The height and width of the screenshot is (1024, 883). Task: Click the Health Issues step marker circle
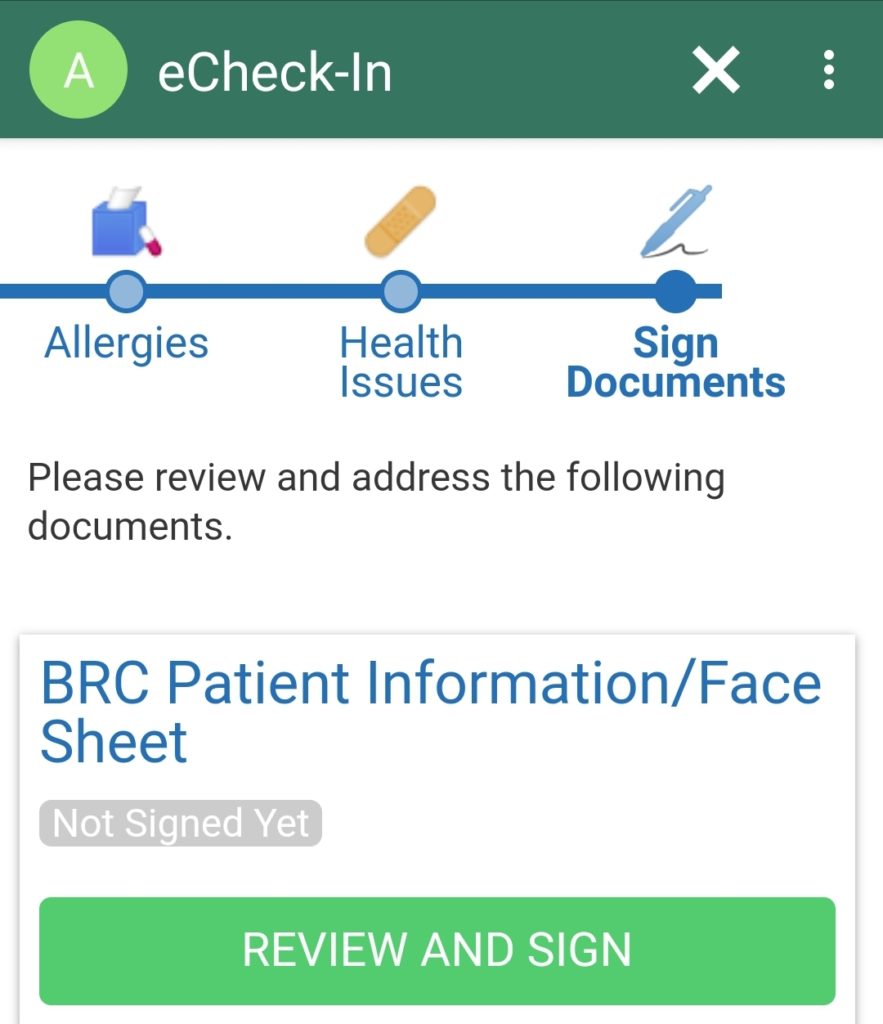398,292
